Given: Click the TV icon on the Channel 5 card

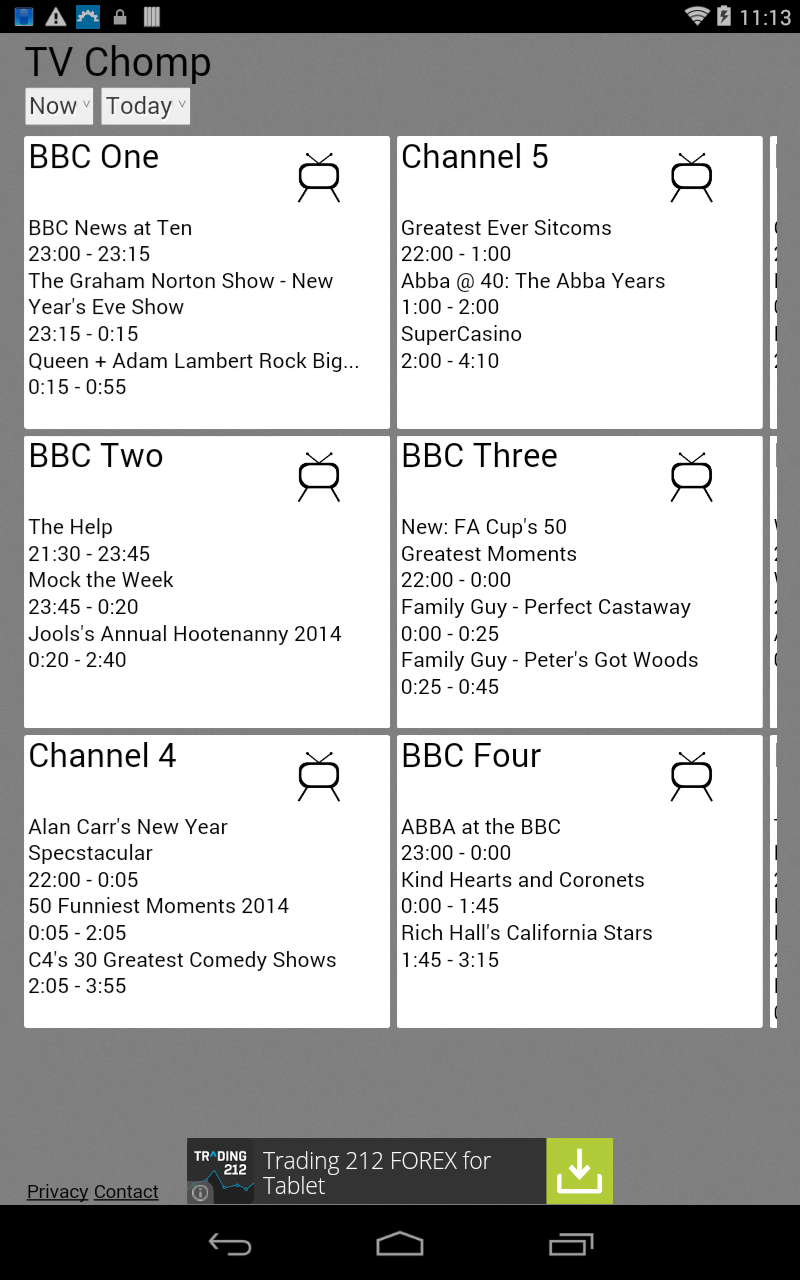Looking at the screenshot, I should [x=690, y=177].
